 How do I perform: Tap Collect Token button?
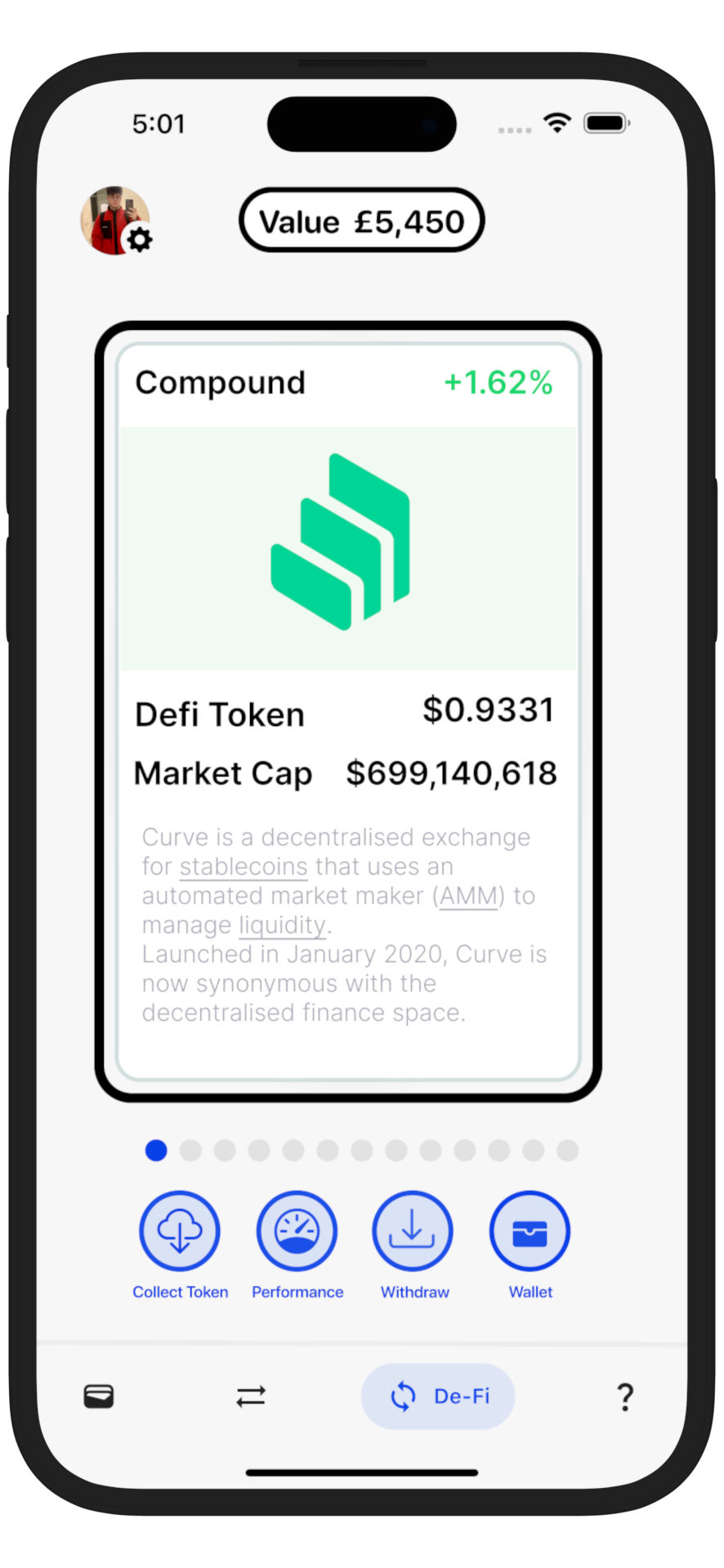180,1231
